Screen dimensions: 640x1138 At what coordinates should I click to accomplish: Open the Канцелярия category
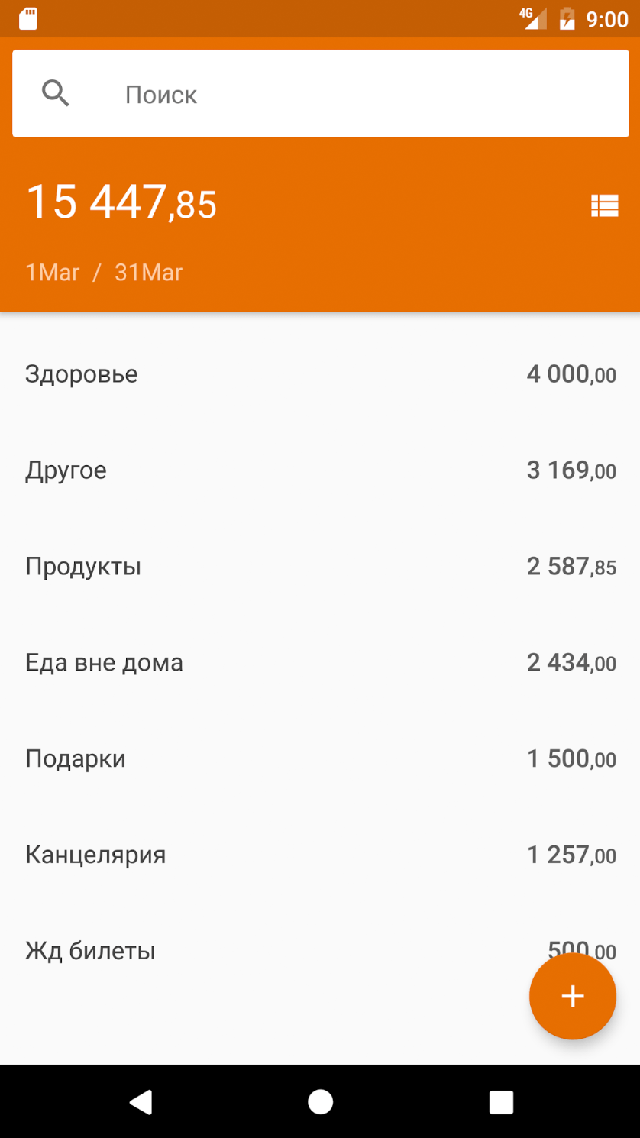(320, 855)
